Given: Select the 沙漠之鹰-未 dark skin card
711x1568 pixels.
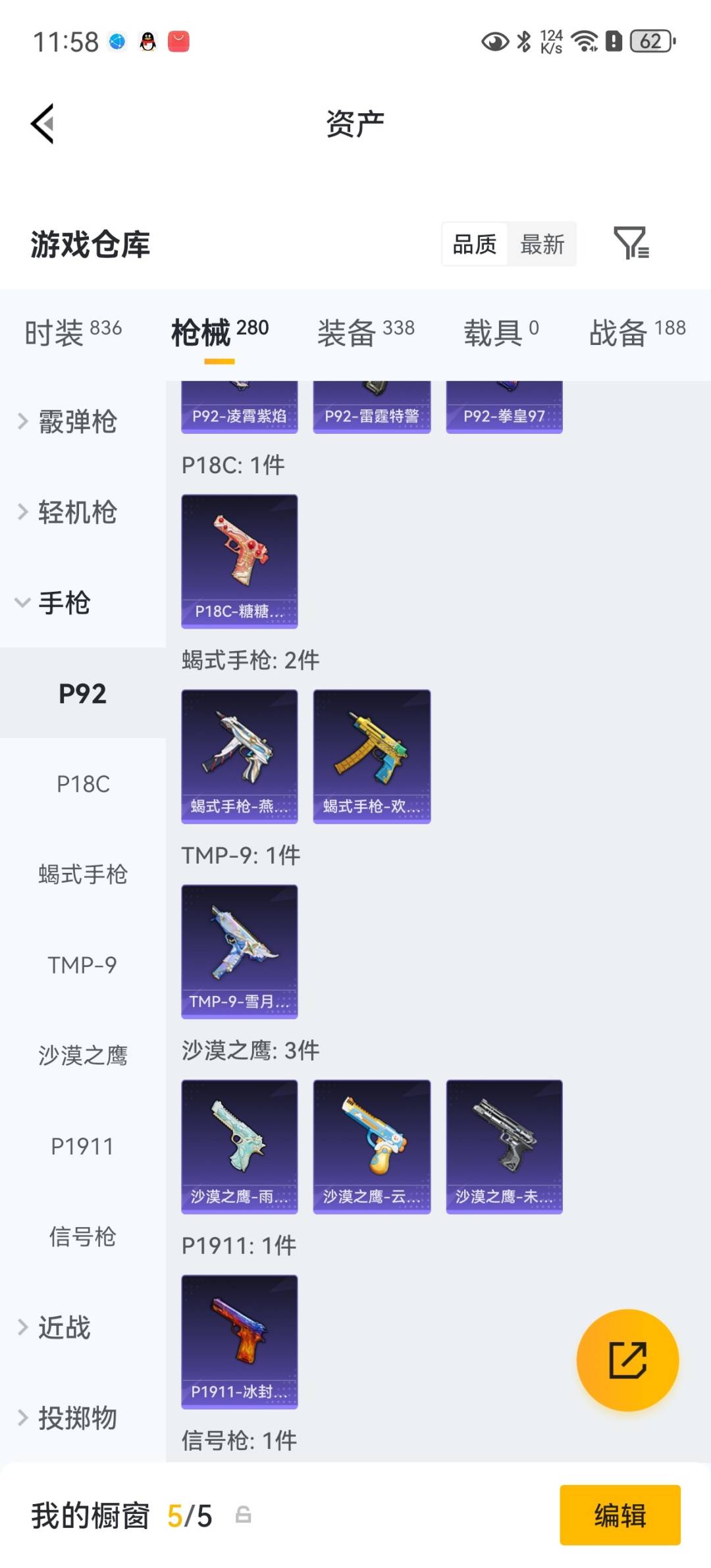Looking at the screenshot, I should [504, 1145].
